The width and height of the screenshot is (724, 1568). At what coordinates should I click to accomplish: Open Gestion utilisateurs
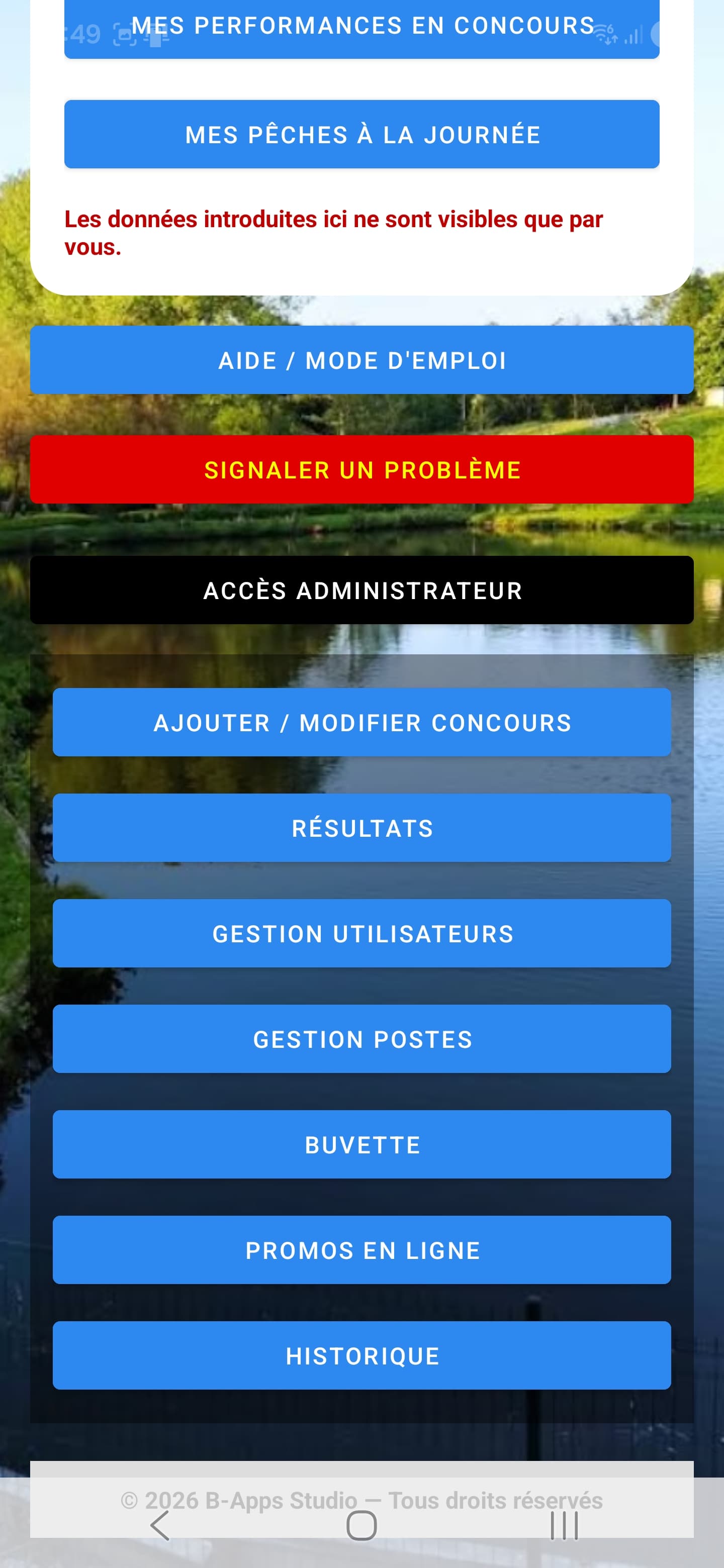pos(361,934)
